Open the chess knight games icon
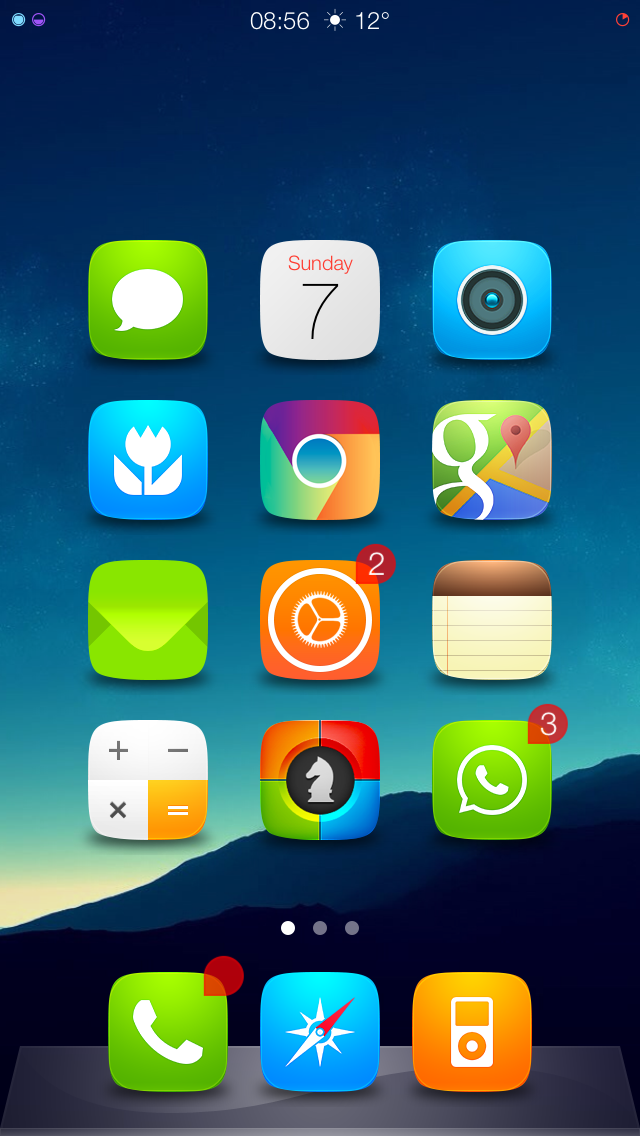Image resolution: width=640 pixels, height=1136 pixels. coord(320,780)
